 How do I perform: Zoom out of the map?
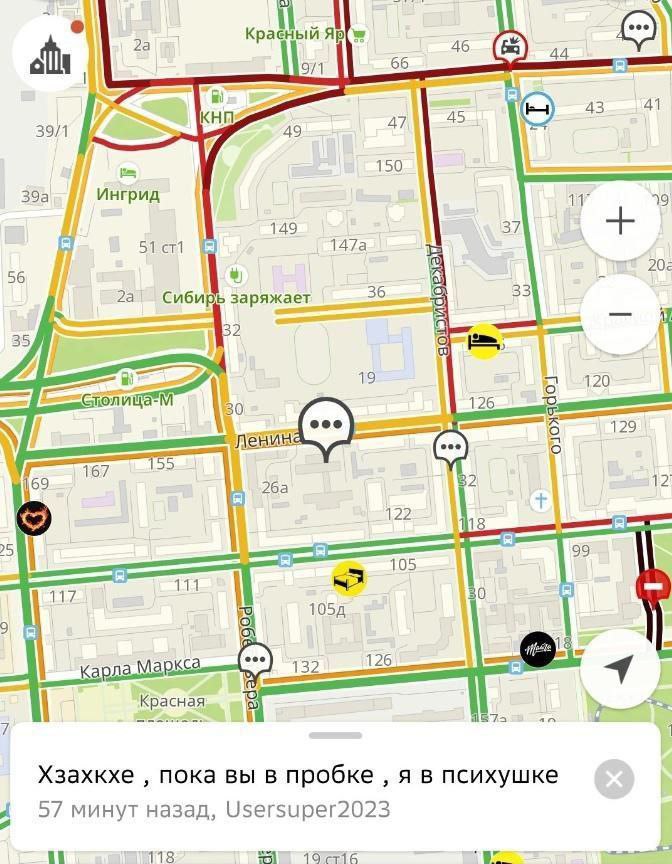click(620, 314)
